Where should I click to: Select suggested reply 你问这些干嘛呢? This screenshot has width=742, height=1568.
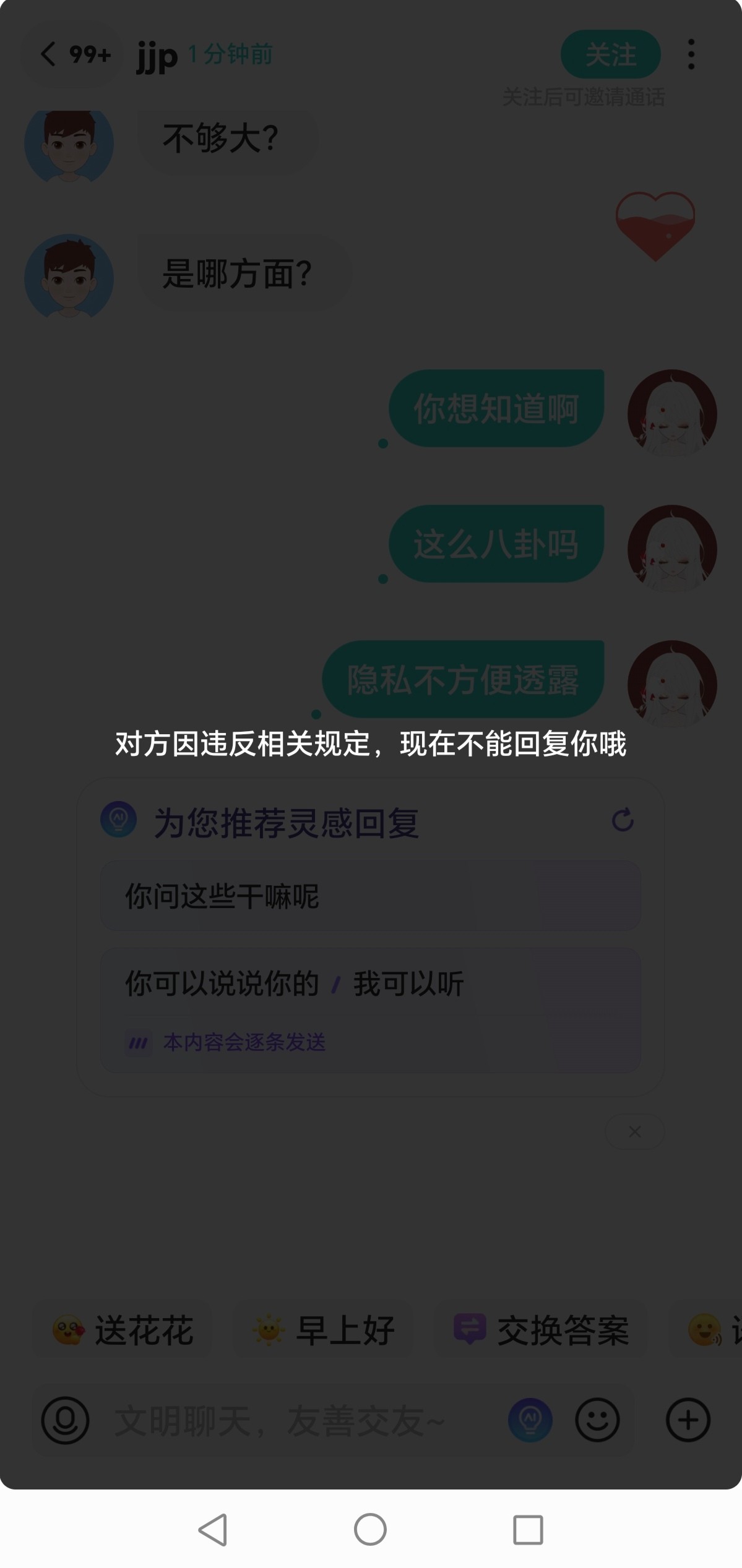[370, 896]
